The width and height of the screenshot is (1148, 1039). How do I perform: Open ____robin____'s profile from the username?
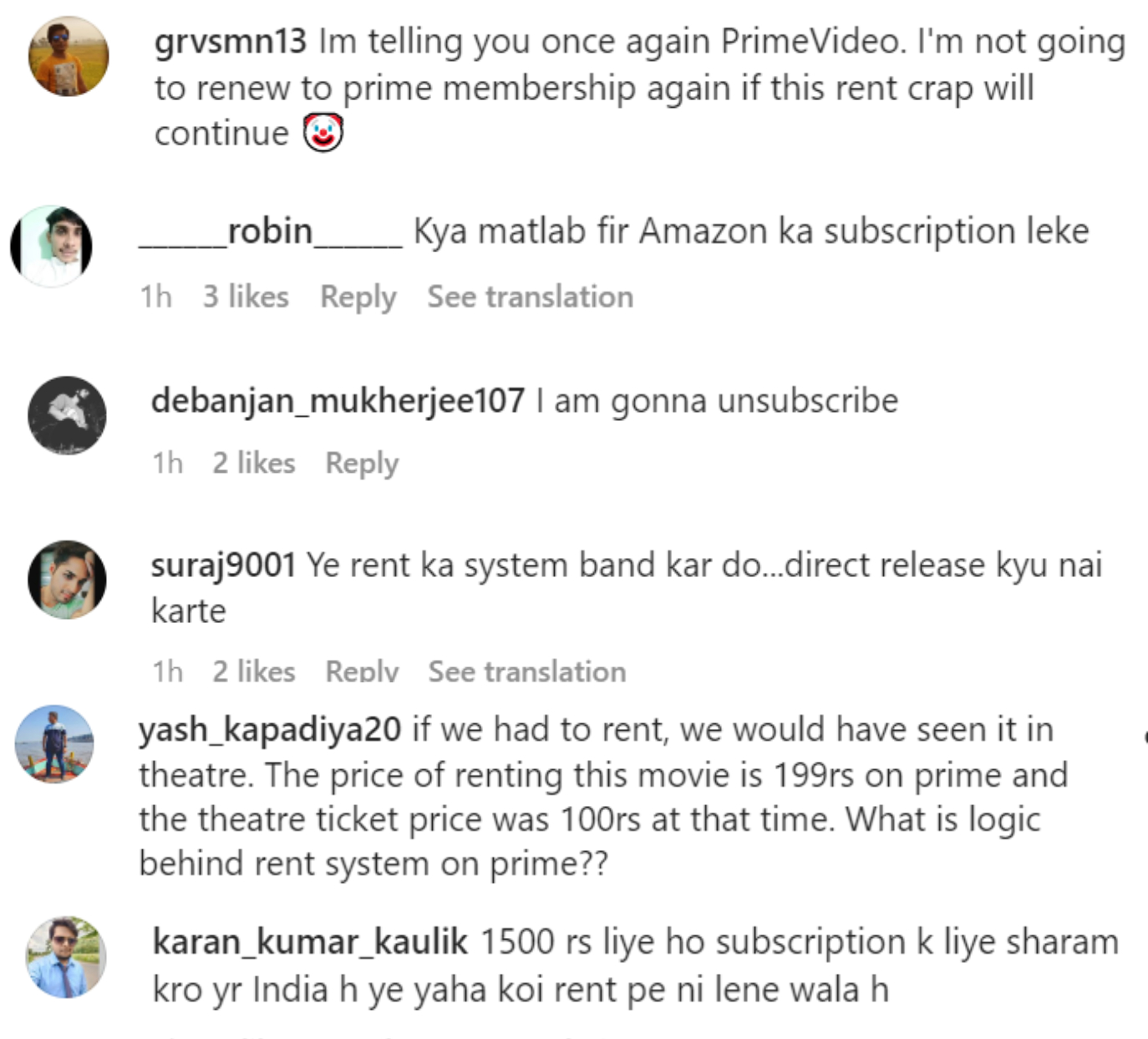[270, 231]
